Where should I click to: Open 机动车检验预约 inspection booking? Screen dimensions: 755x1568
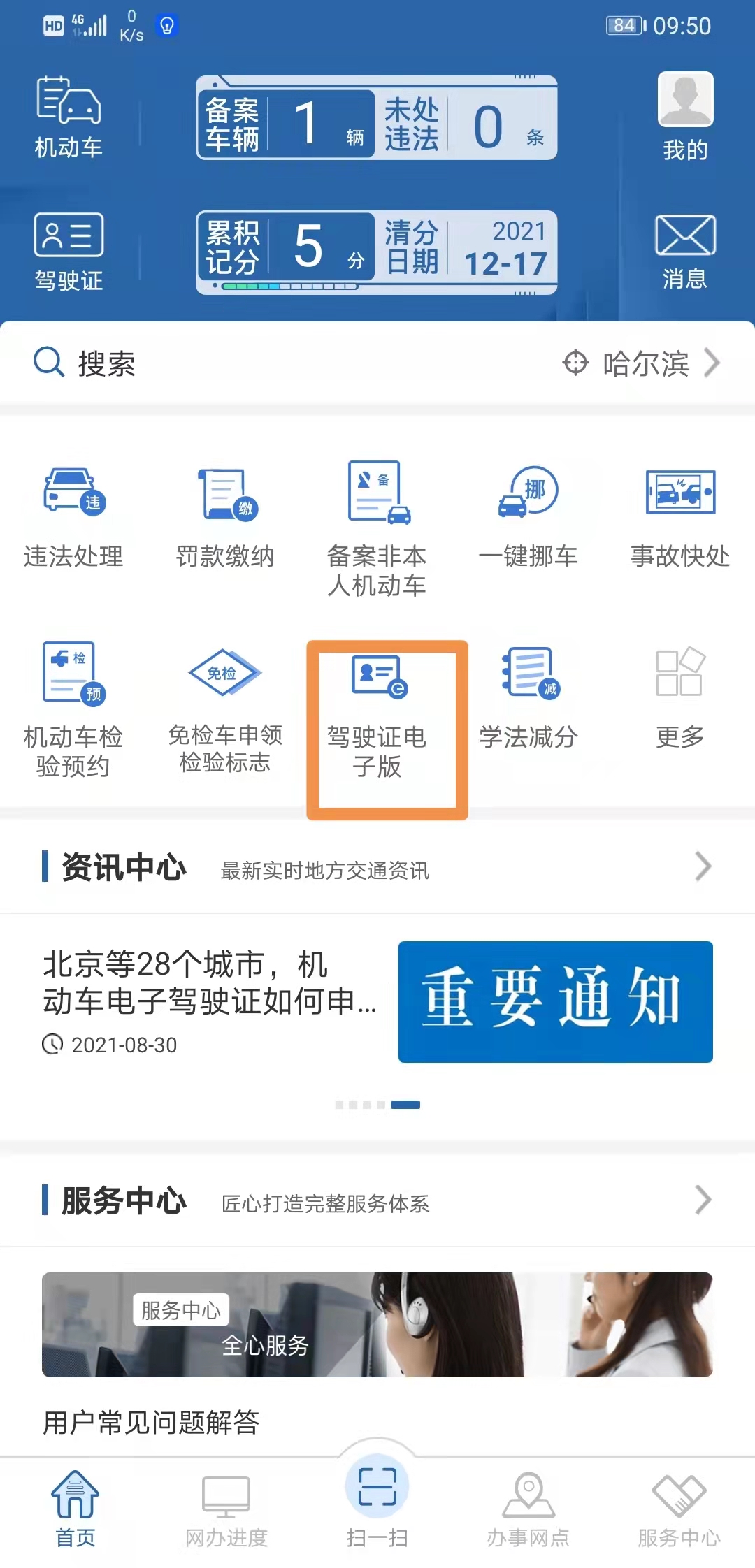73,709
